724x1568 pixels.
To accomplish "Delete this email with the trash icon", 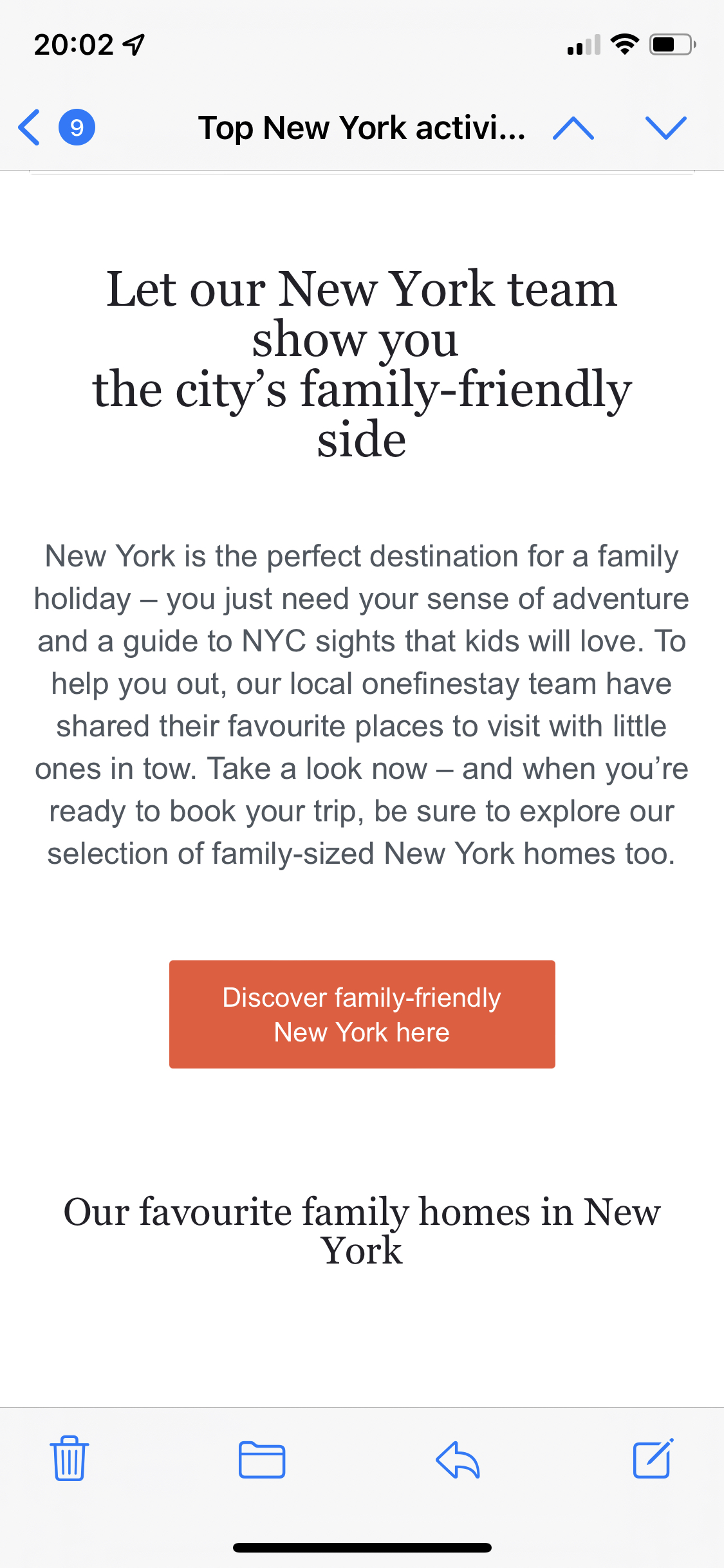I will [70, 1459].
